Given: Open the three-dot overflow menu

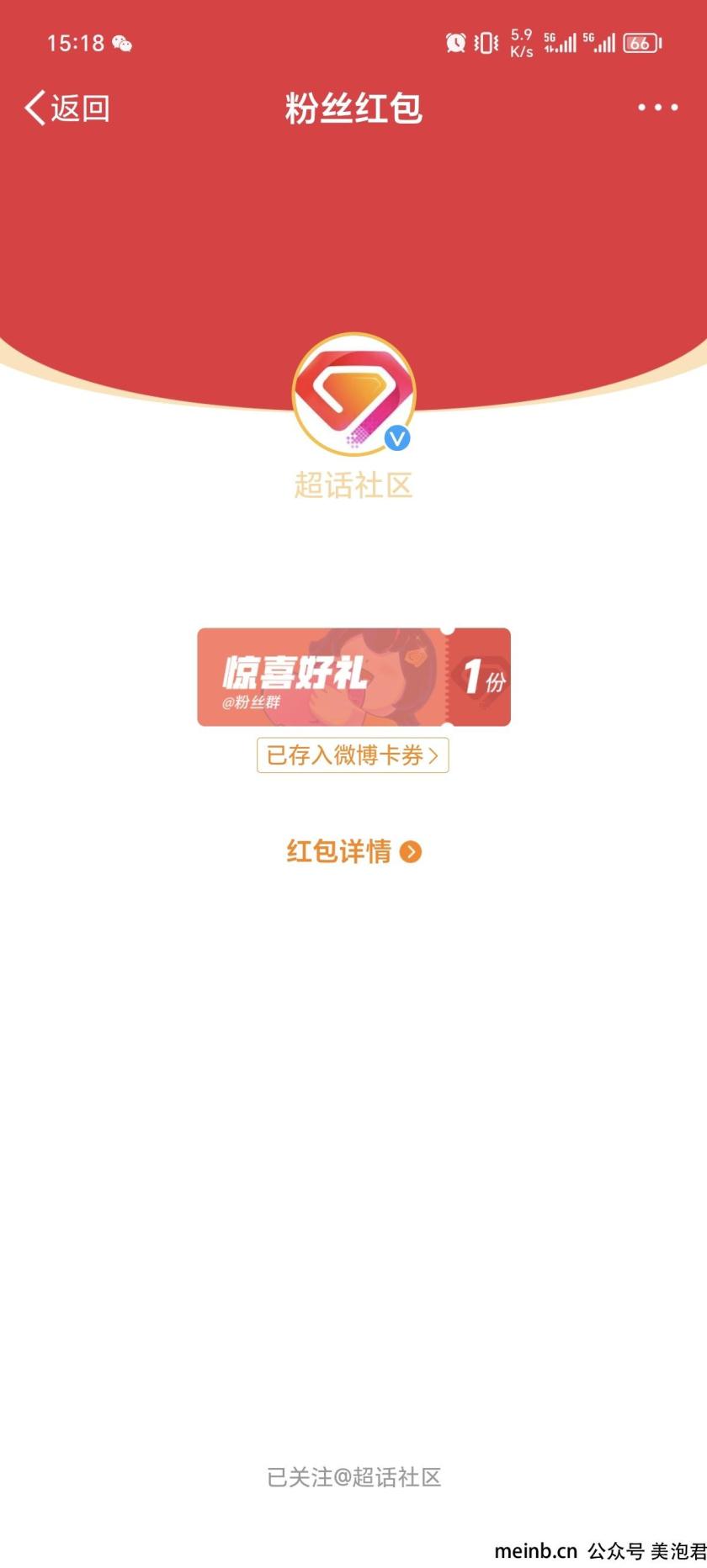Looking at the screenshot, I should [x=657, y=108].
